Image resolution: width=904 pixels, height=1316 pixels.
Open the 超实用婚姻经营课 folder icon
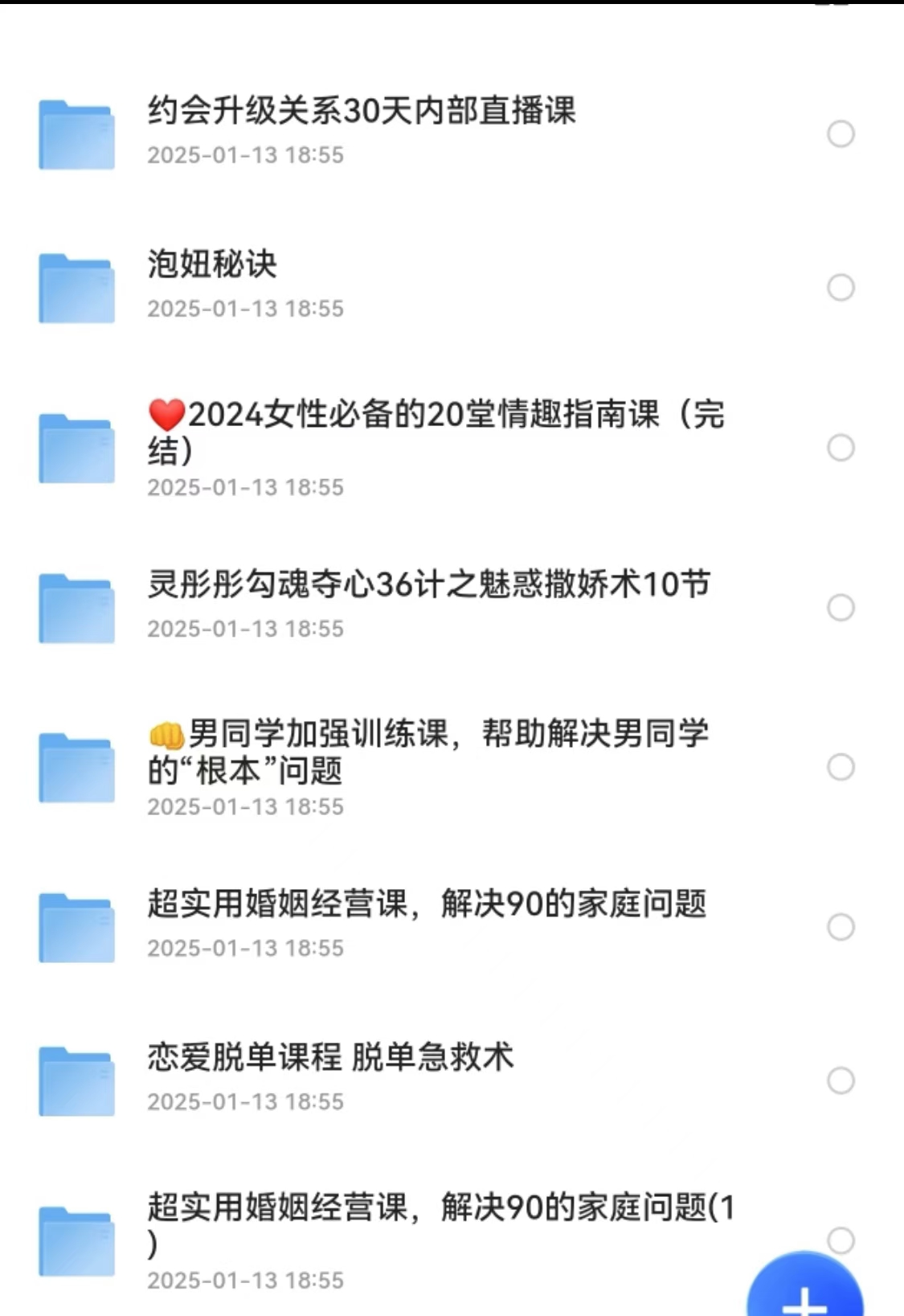[x=76, y=924]
